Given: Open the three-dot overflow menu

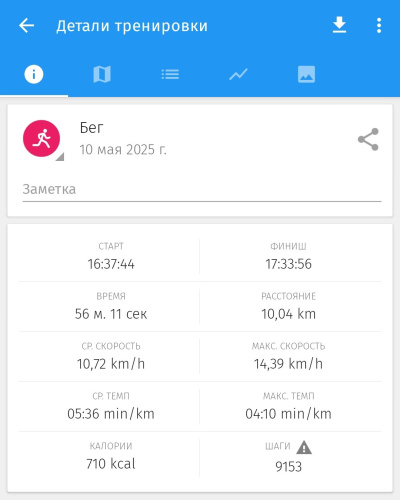Looking at the screenshot, I should pyautogui.click(x=379, y=26).
